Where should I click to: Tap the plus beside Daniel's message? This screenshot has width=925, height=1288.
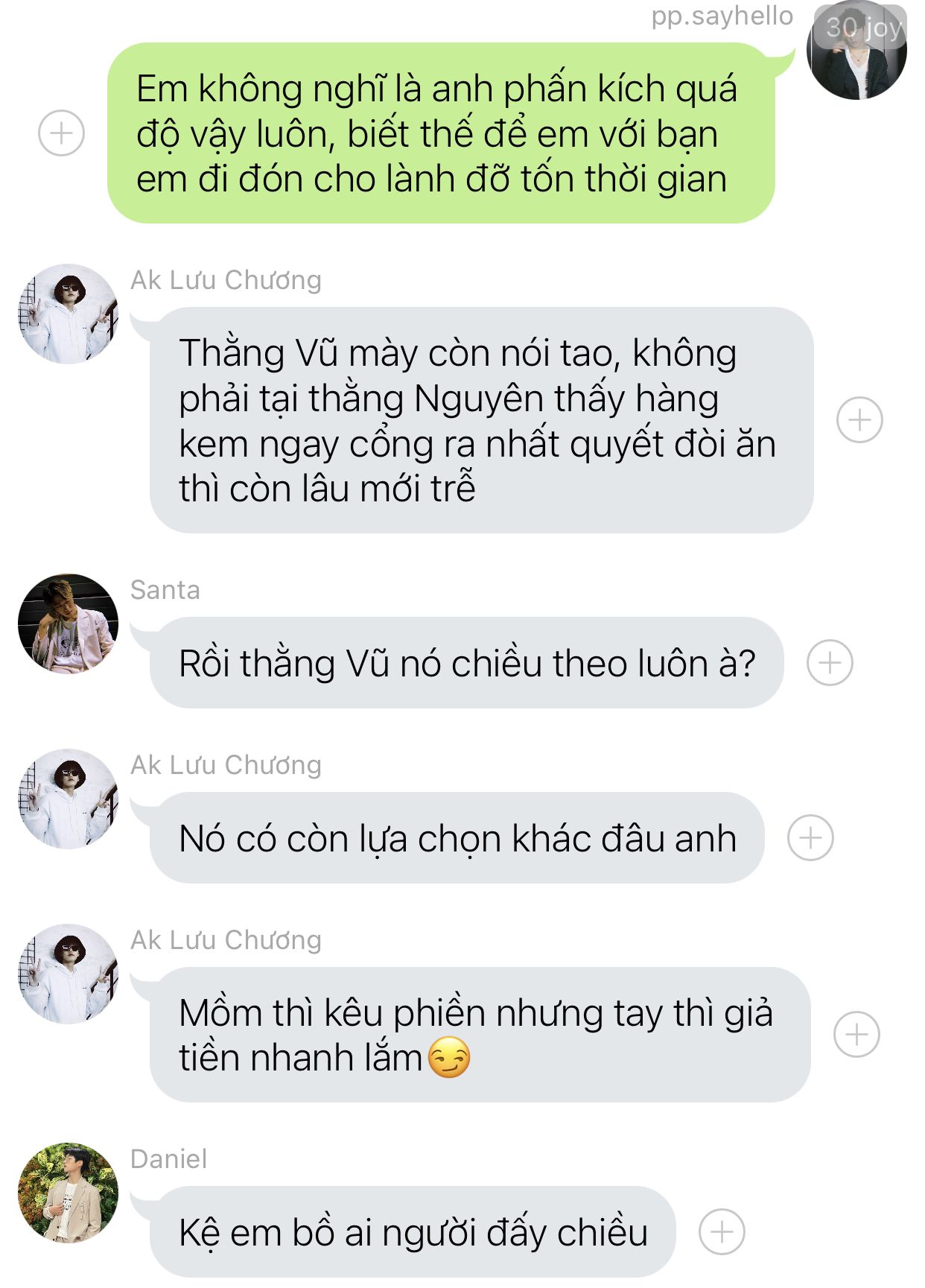(722, 1231)
